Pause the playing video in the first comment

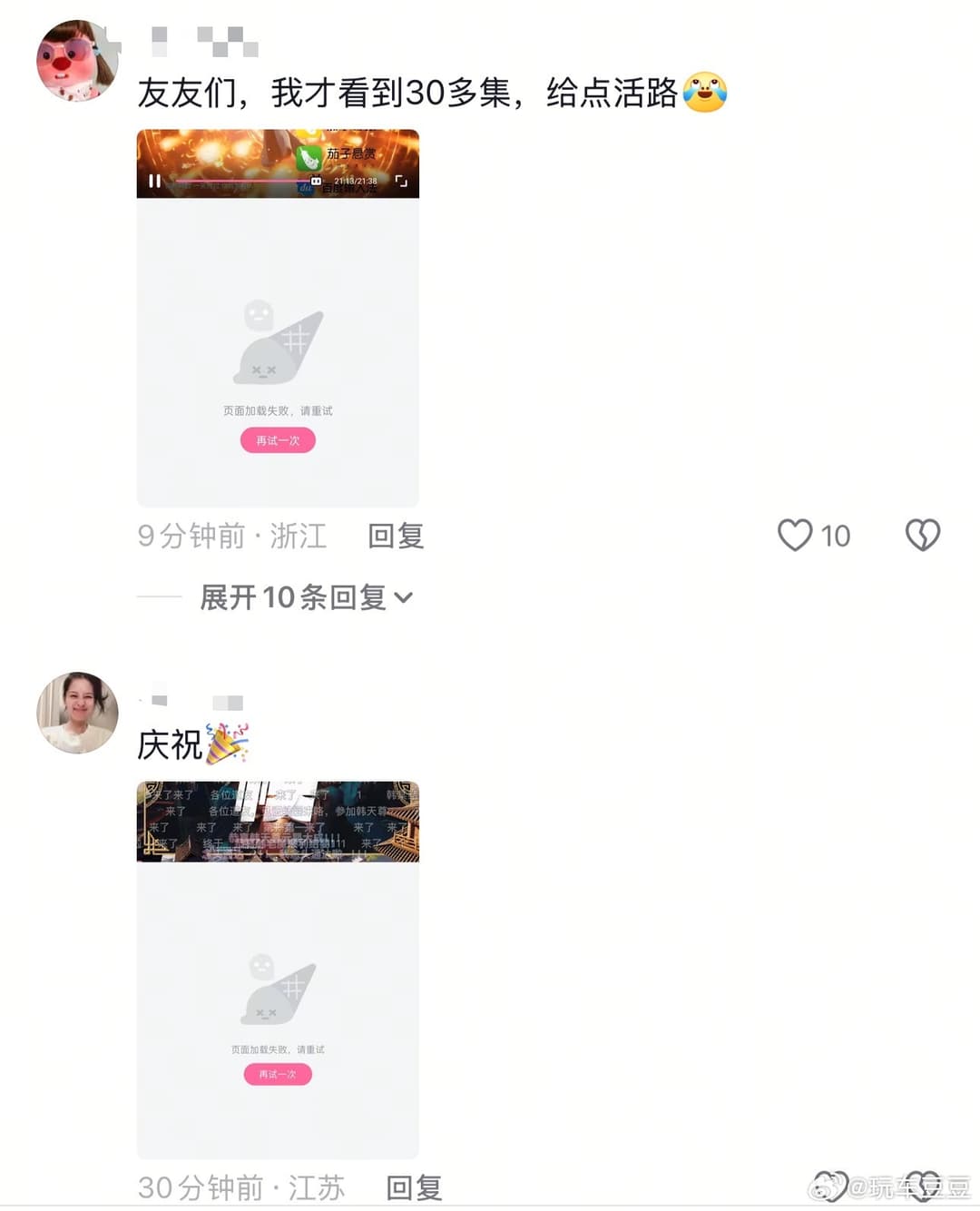click(156, 181)
